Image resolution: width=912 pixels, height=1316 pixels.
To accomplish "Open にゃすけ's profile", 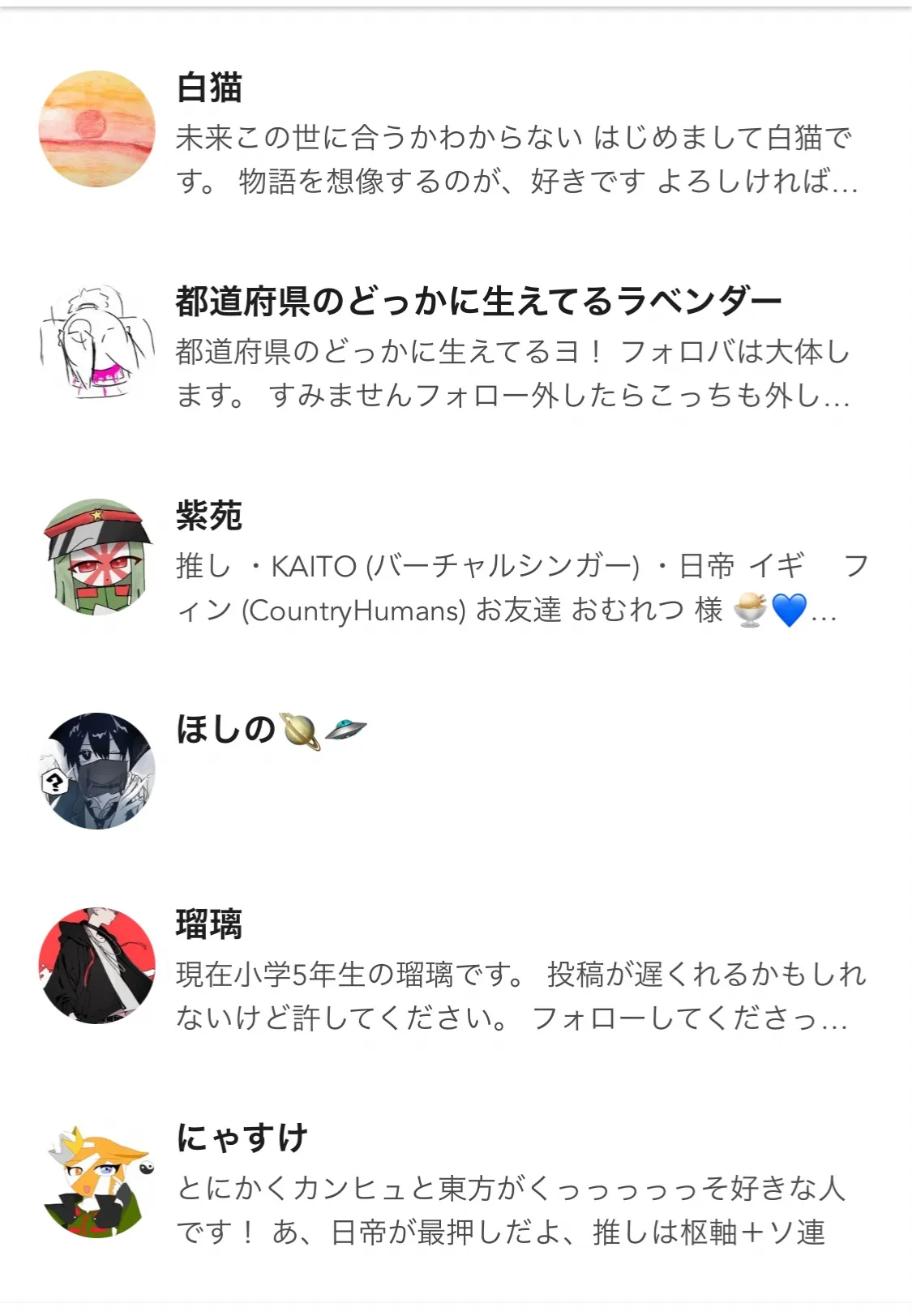I will (x=242, y=1138).
